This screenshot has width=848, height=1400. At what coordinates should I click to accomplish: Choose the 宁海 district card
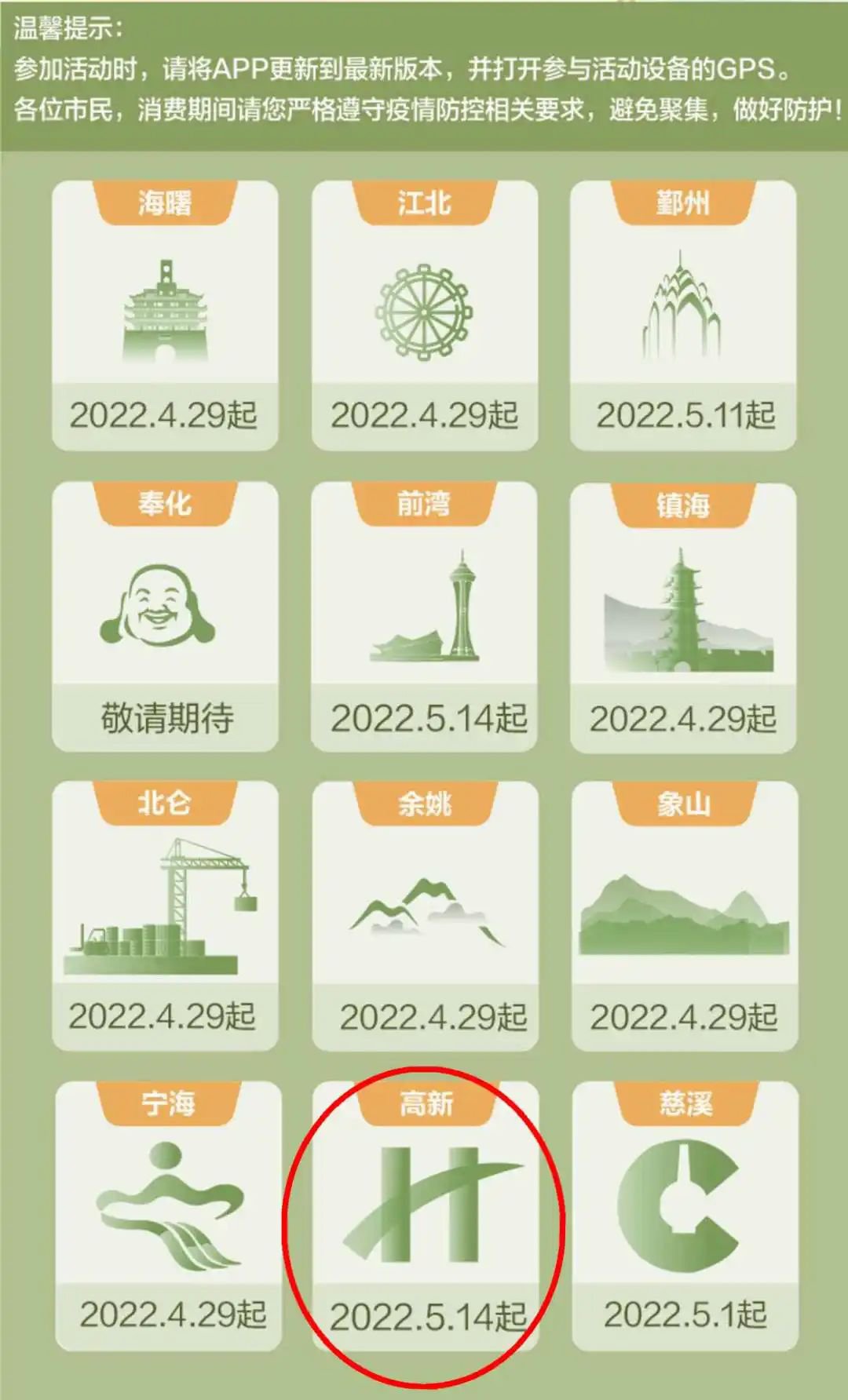(168, 1216)
